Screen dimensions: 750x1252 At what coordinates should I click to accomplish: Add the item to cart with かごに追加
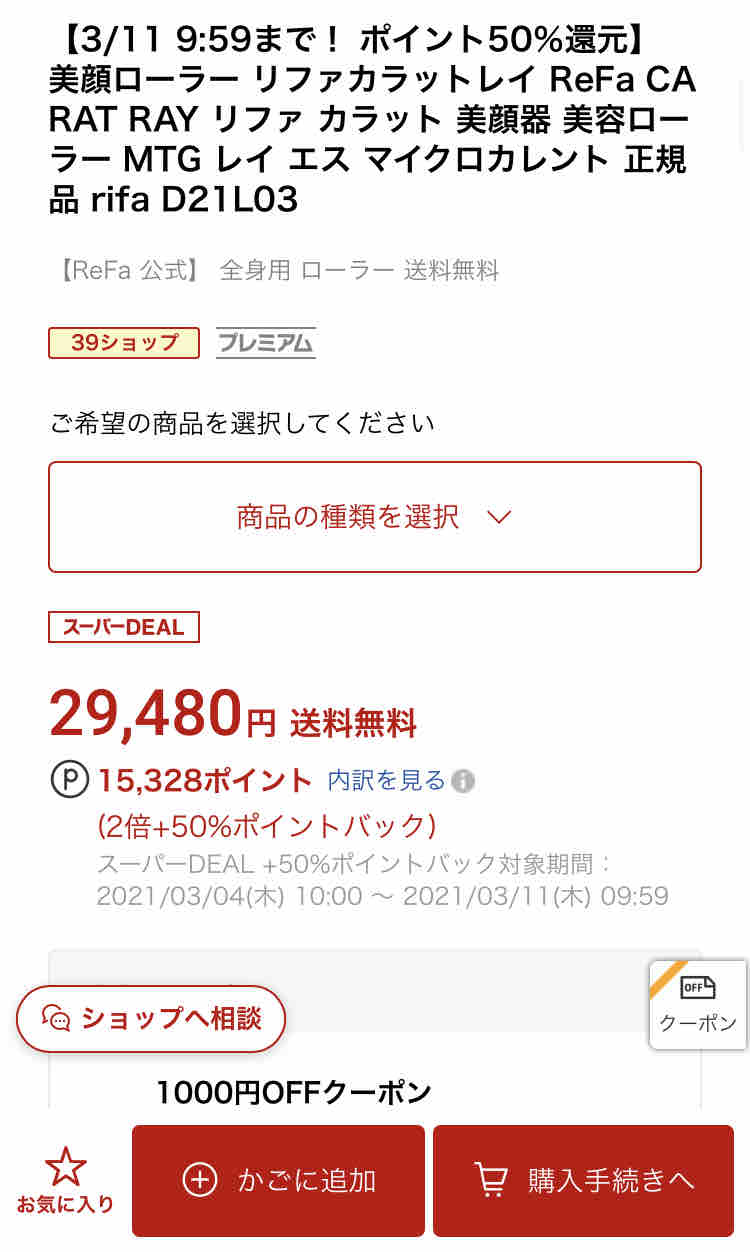(278, 1181)
